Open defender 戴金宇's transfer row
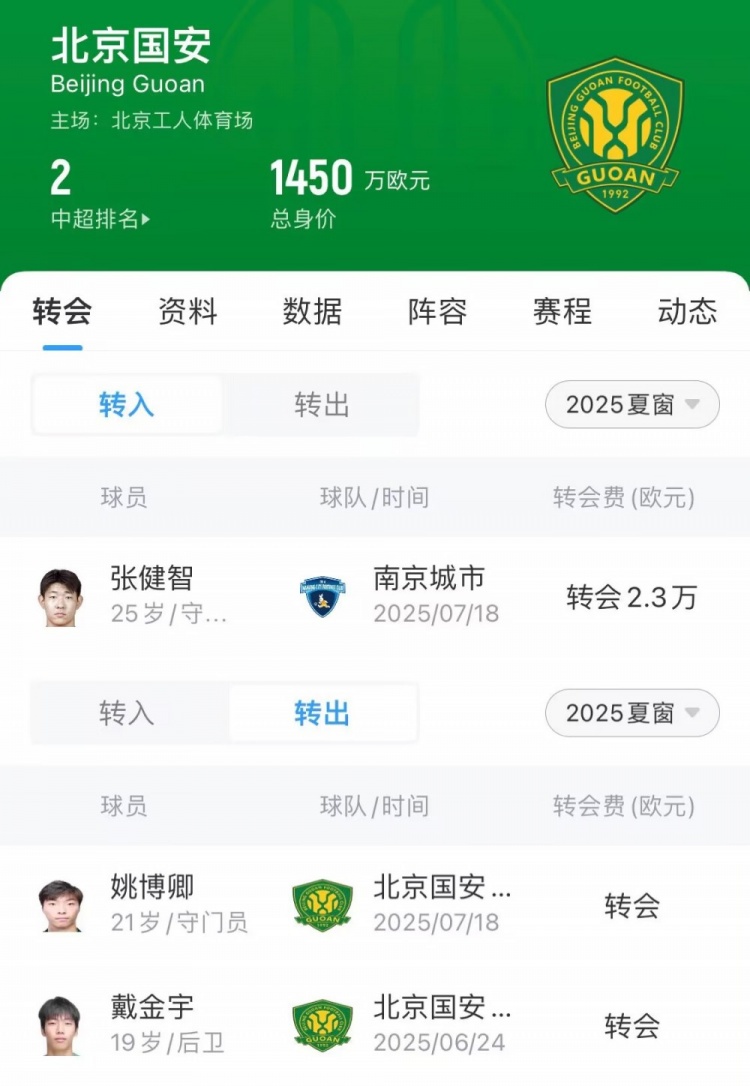Image resolution: width=750 pixels, height=1086 pixels. 375,1025
